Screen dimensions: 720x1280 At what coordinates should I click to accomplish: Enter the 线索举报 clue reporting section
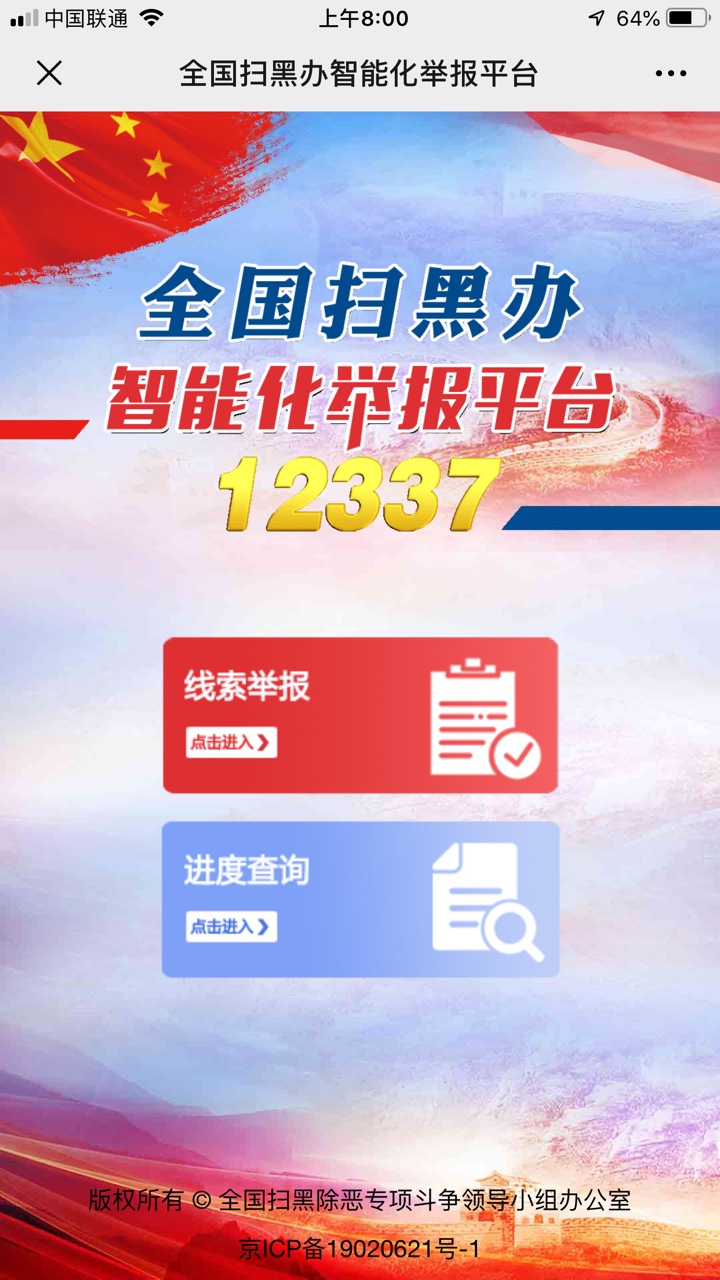coord(360,715)
